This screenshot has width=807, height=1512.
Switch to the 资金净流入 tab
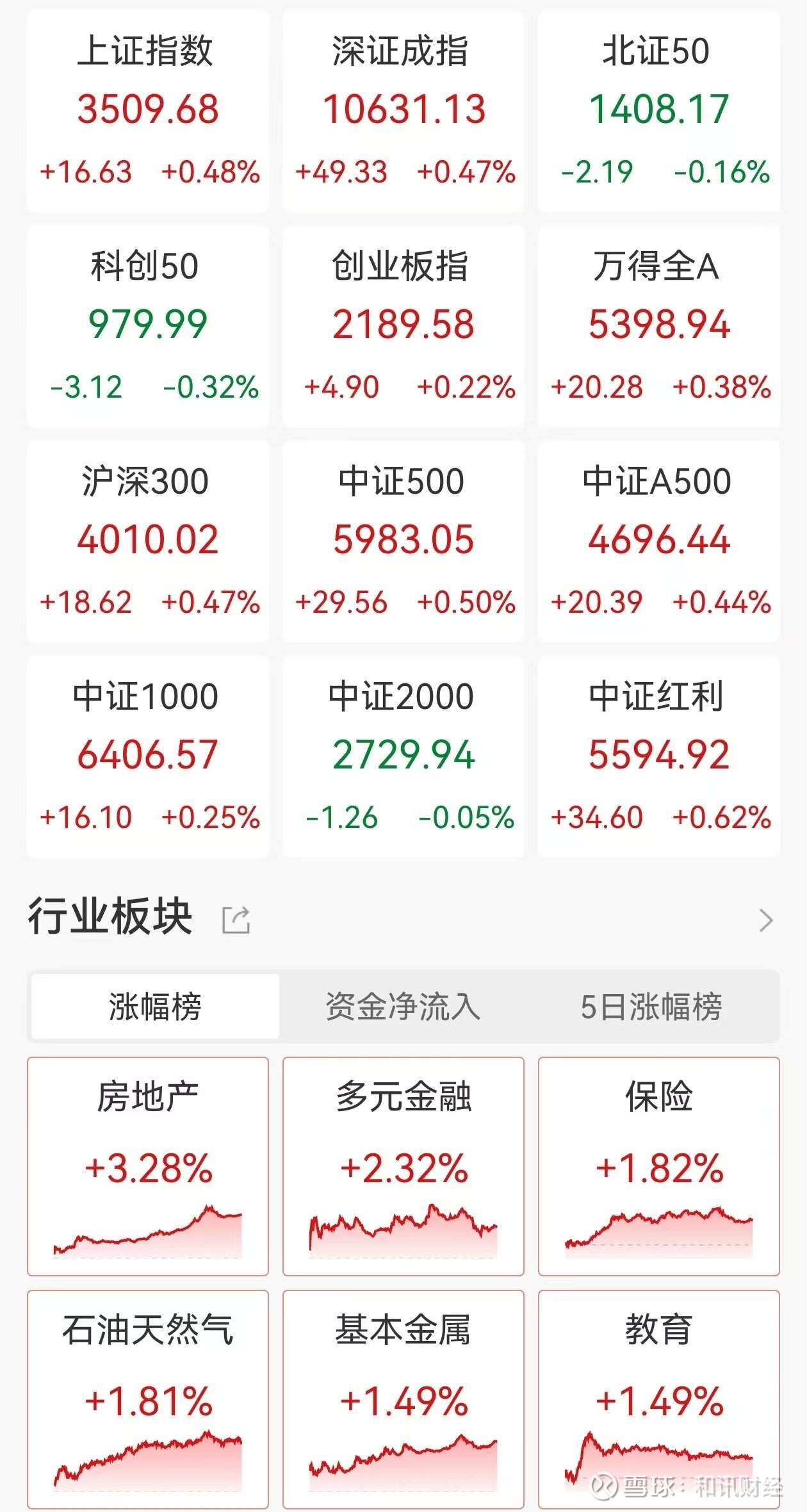pos(403,1006)
